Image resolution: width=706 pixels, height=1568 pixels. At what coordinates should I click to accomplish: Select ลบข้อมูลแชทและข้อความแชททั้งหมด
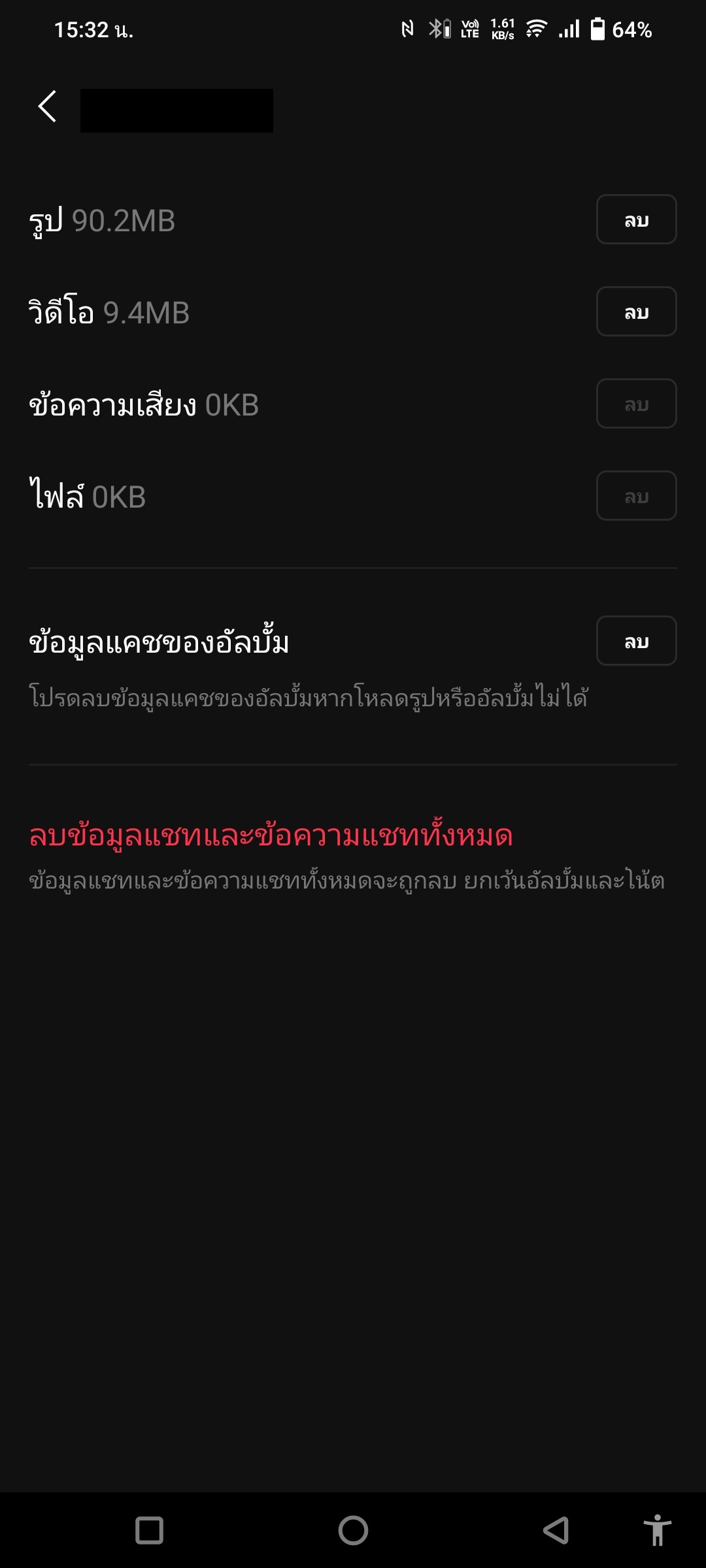[x=271, y=836]
